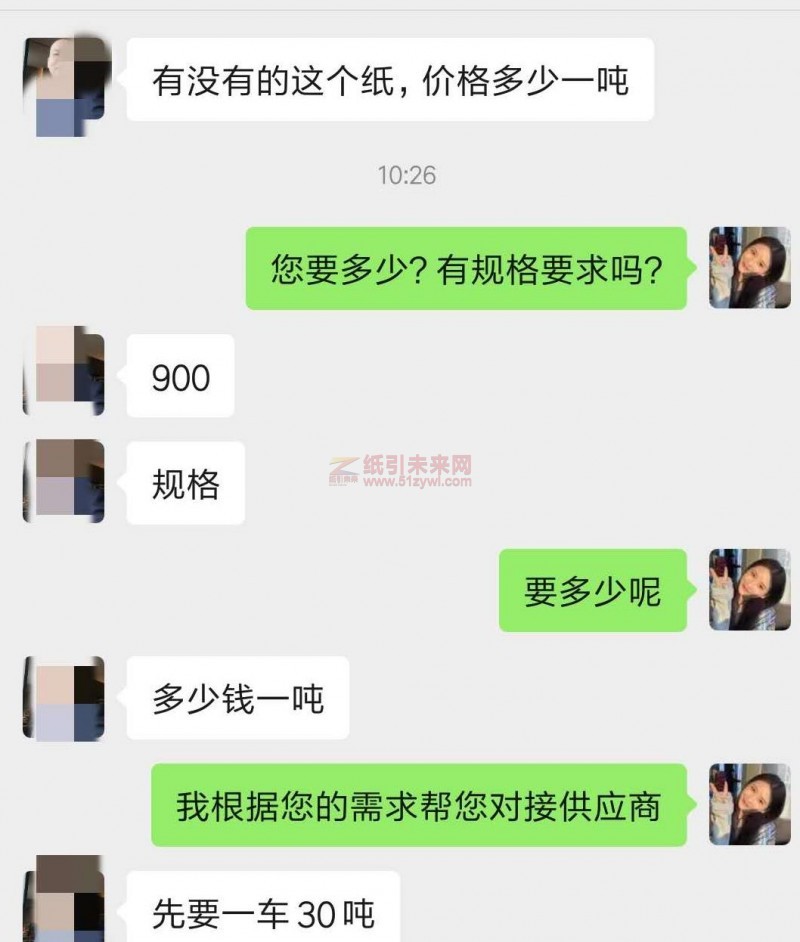Open contact avatar beside the '900' message
Viewport: 800px width, 942px height.
pos(64,372)
